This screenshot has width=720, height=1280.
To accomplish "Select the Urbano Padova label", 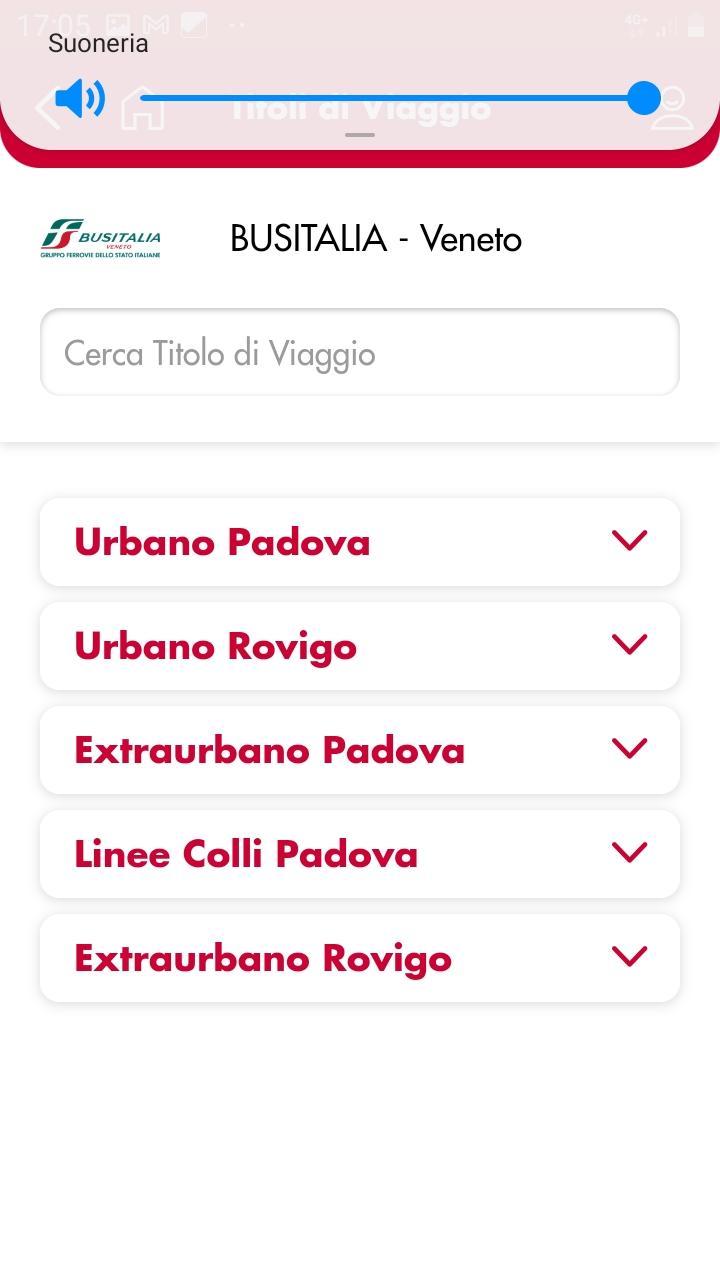I will (221, 541).
